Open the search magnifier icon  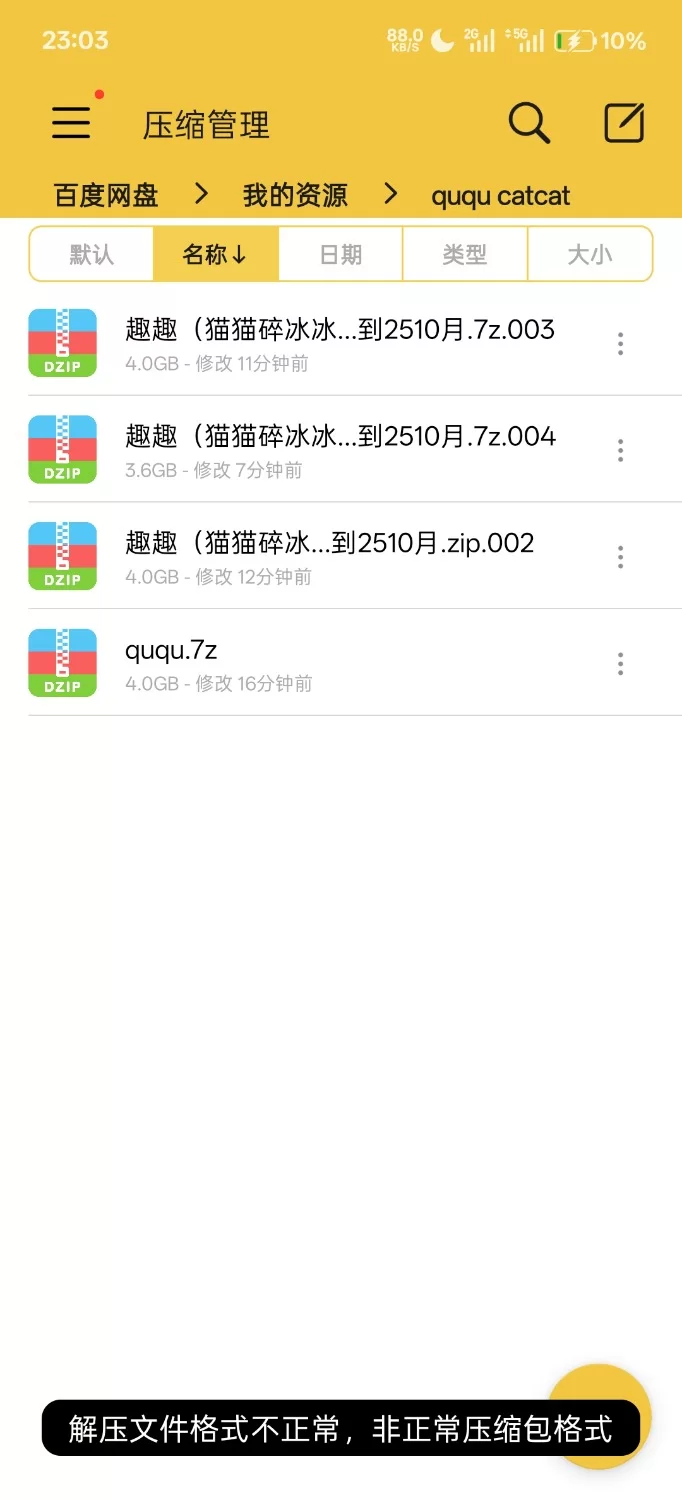pyautogui.click(x=529, y=123)
